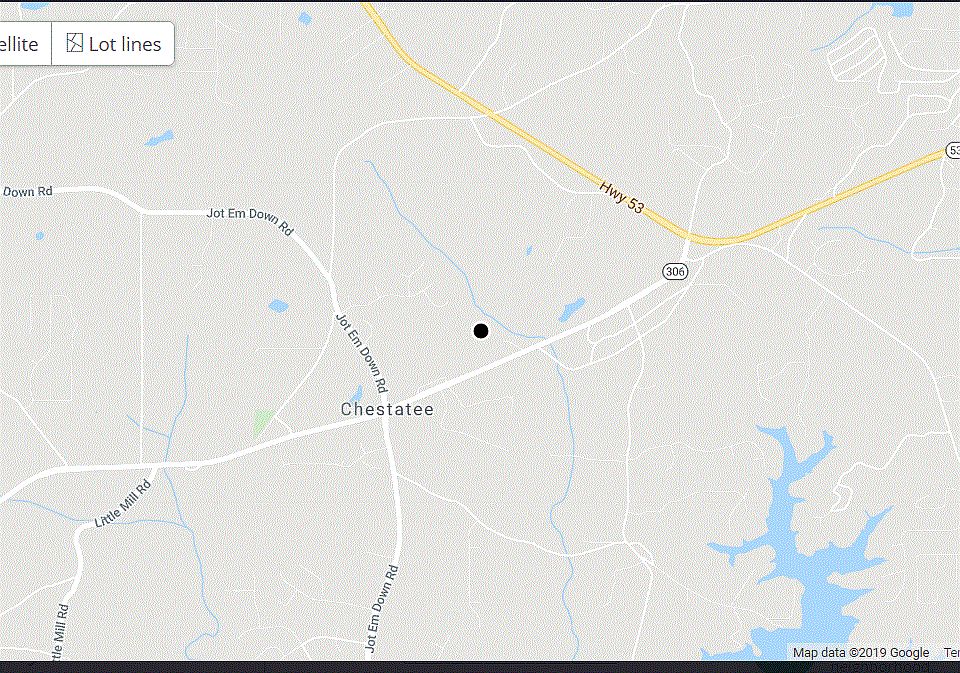Screen dimensions: 960x673
Task: Toggle the Lot lines overlay
Action: click(113, 44)
